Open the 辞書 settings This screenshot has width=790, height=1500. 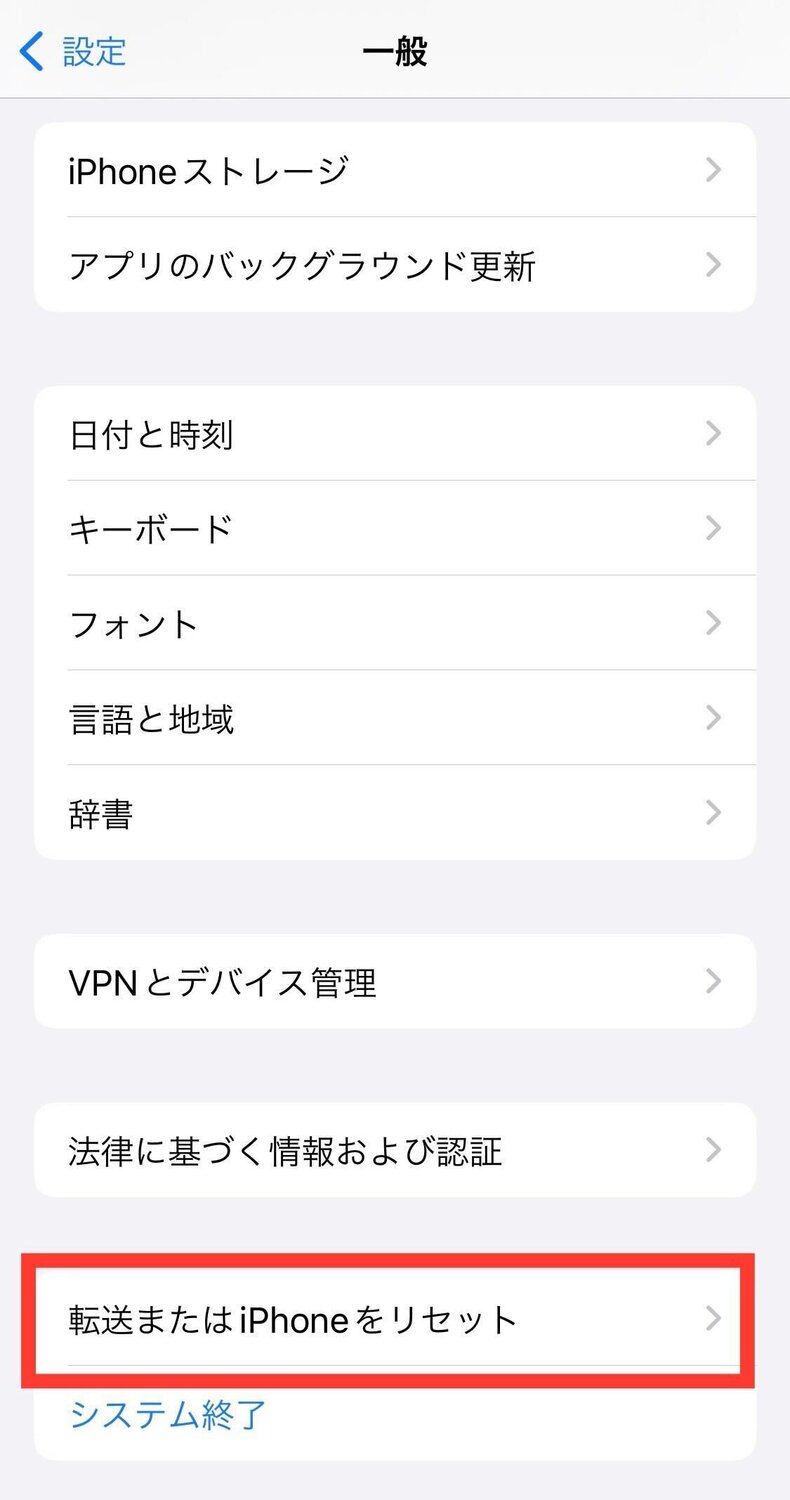click(x=100, y=813)
